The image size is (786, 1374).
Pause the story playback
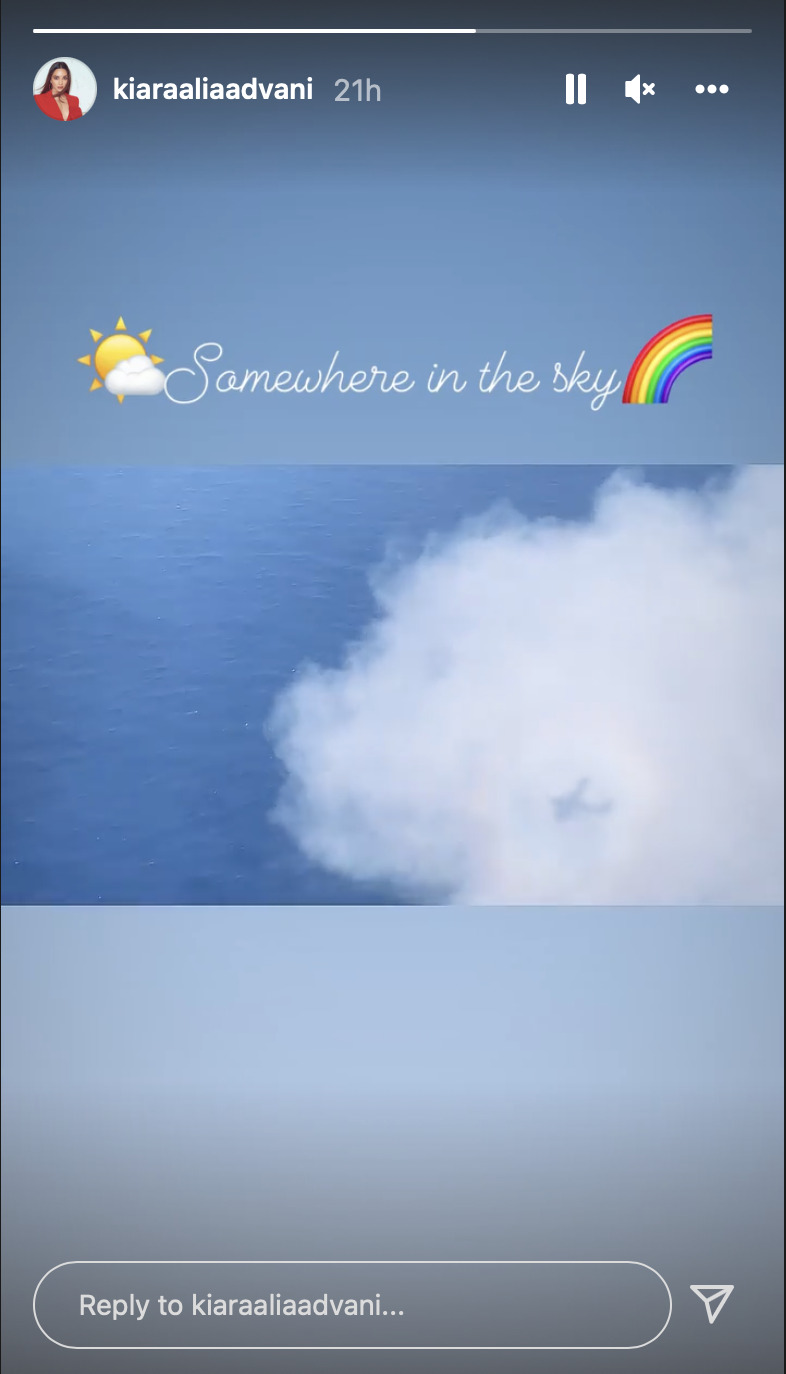[x=575, y=89]
